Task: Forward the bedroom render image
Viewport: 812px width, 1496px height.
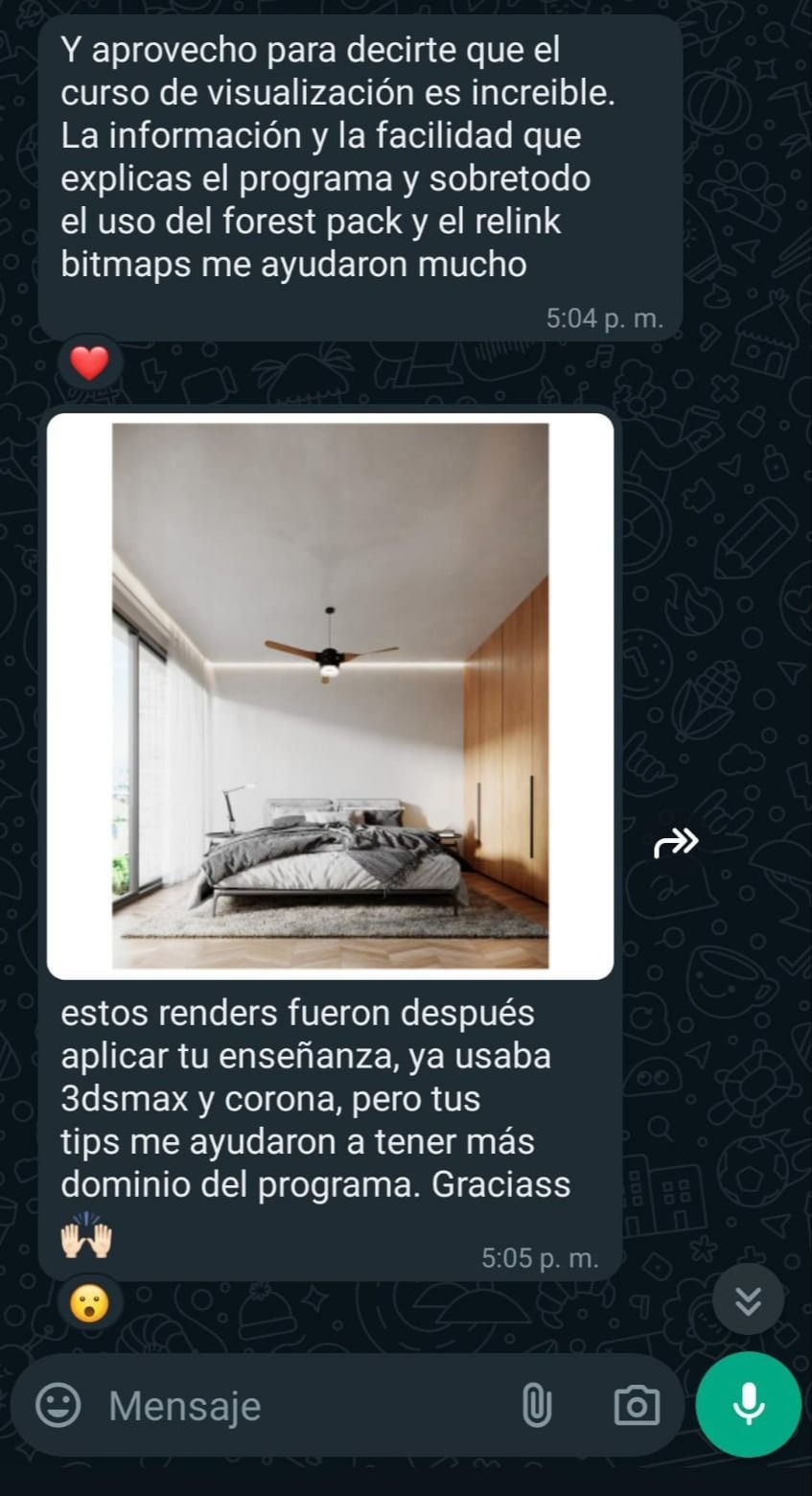Action: (676, 843)
